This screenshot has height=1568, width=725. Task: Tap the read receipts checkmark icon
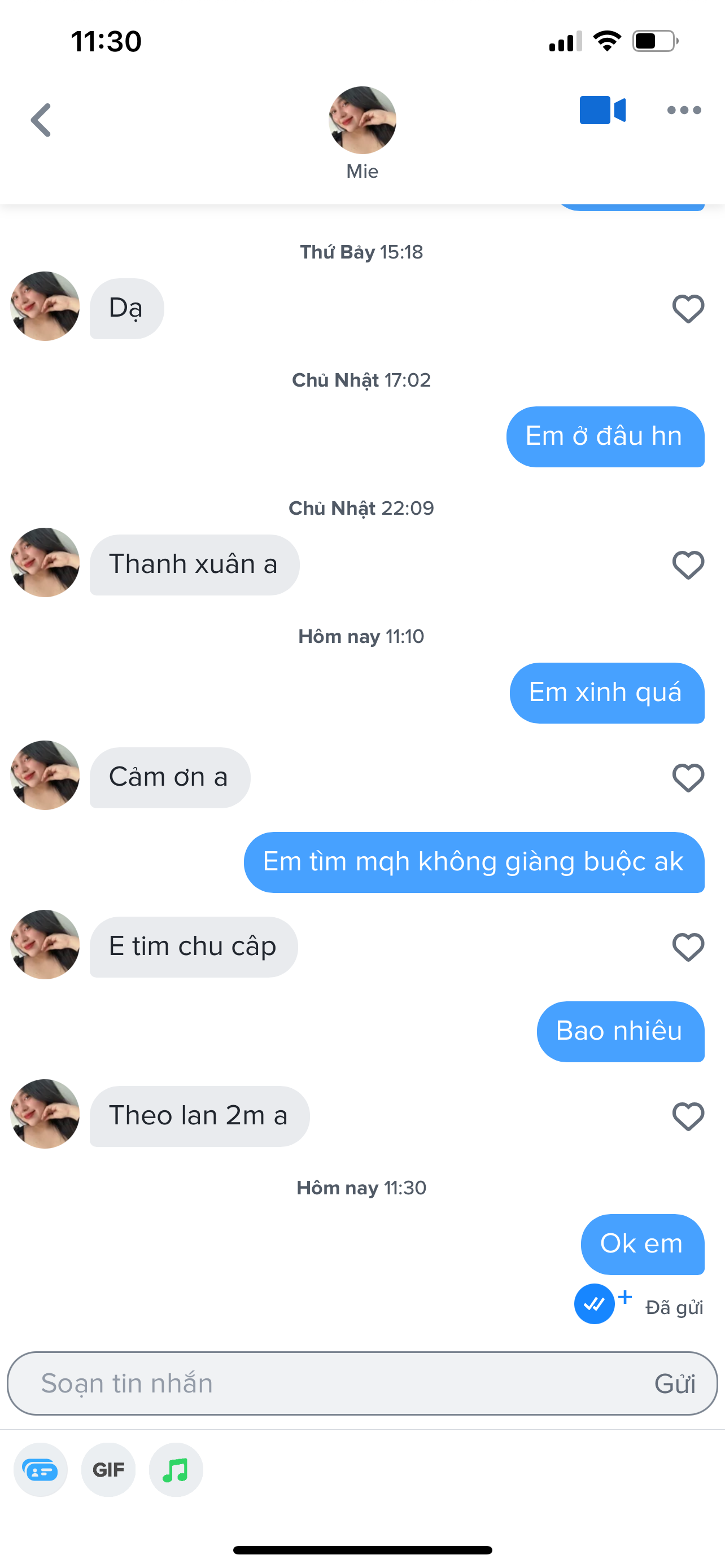coord(594,1304)
